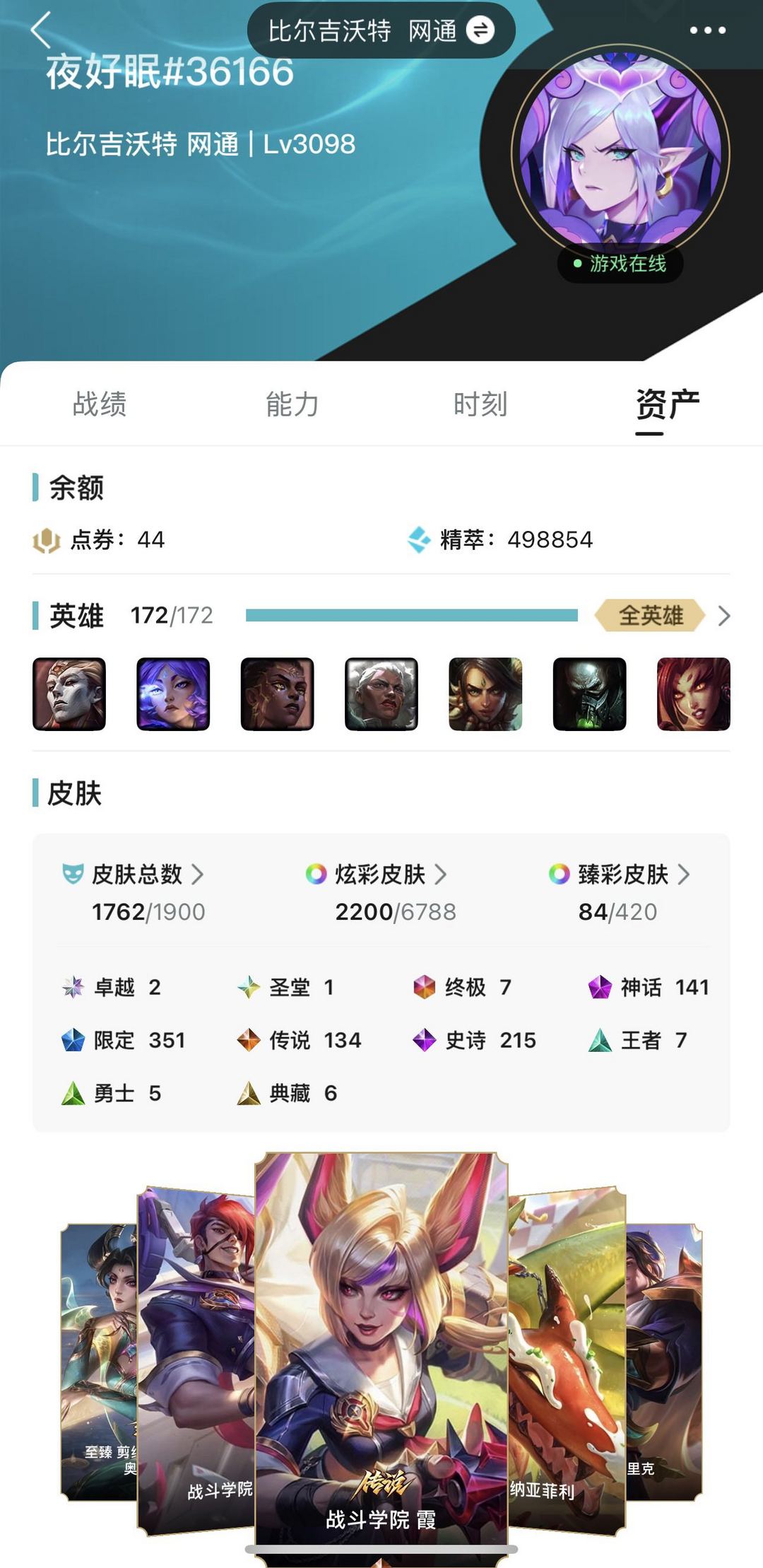
Task: Expand the 臻彩皮肤 details arrow
Action: pyautogui.click(x=683, y=875)
